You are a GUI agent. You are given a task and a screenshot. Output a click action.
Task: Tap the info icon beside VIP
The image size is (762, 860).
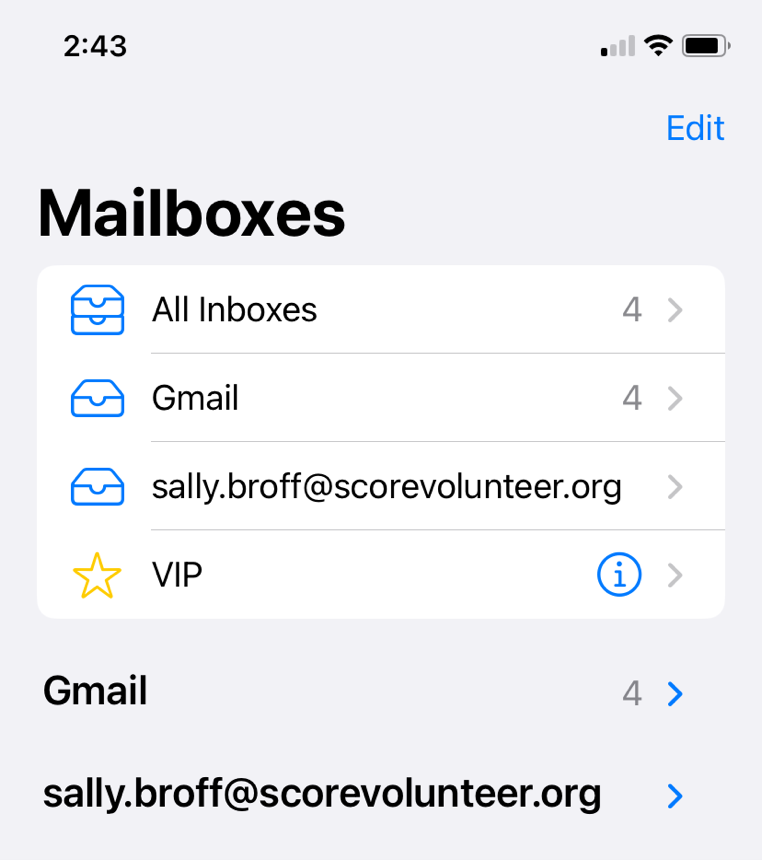618,575
